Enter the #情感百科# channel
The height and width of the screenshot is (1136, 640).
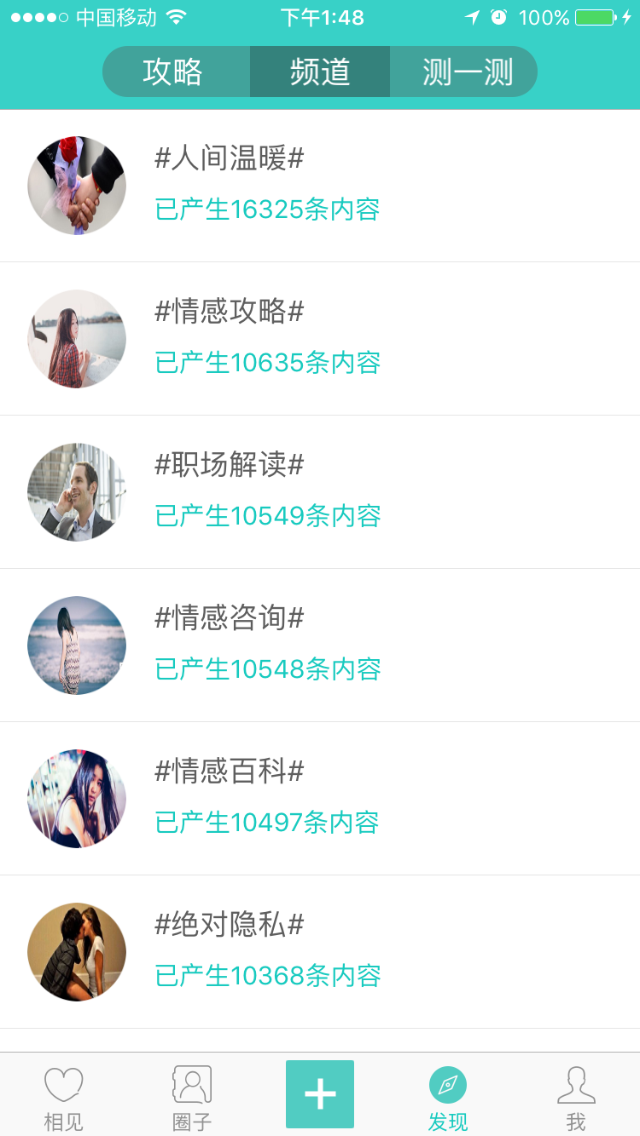(x=320, y=798)
